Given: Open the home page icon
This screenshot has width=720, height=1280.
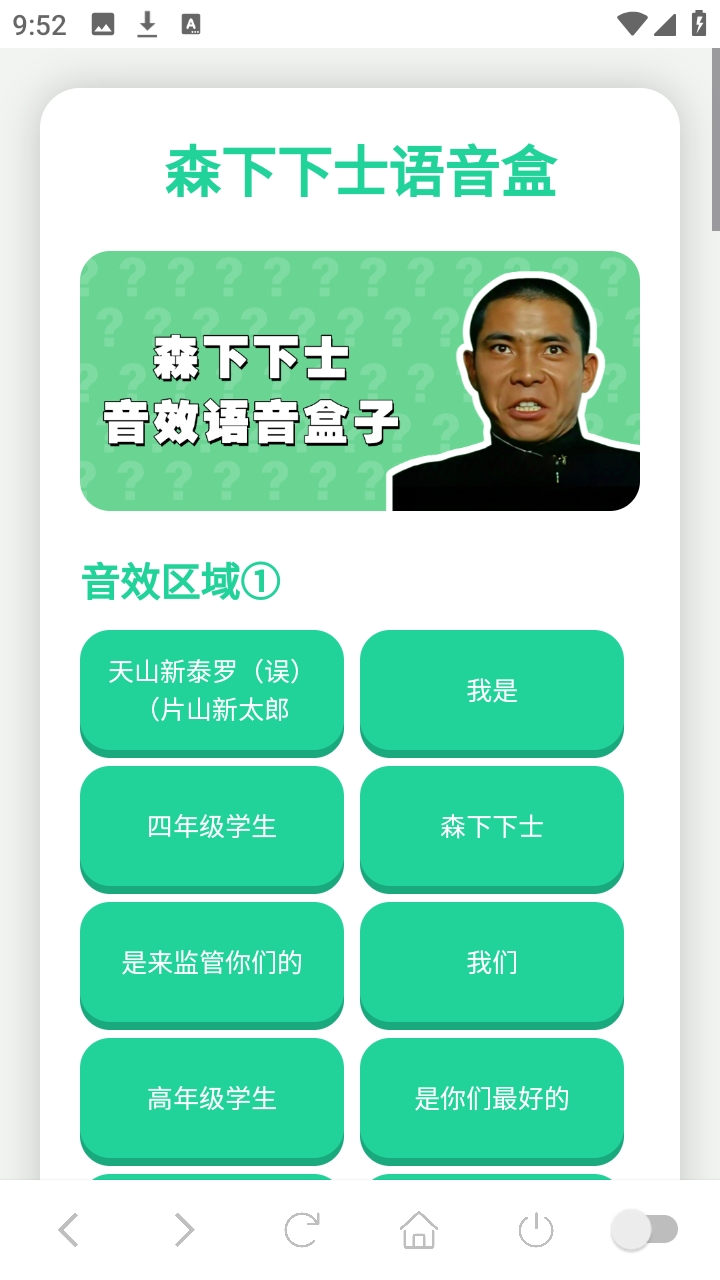Looking at the screenshot, I should click(x=419, y=1230).
